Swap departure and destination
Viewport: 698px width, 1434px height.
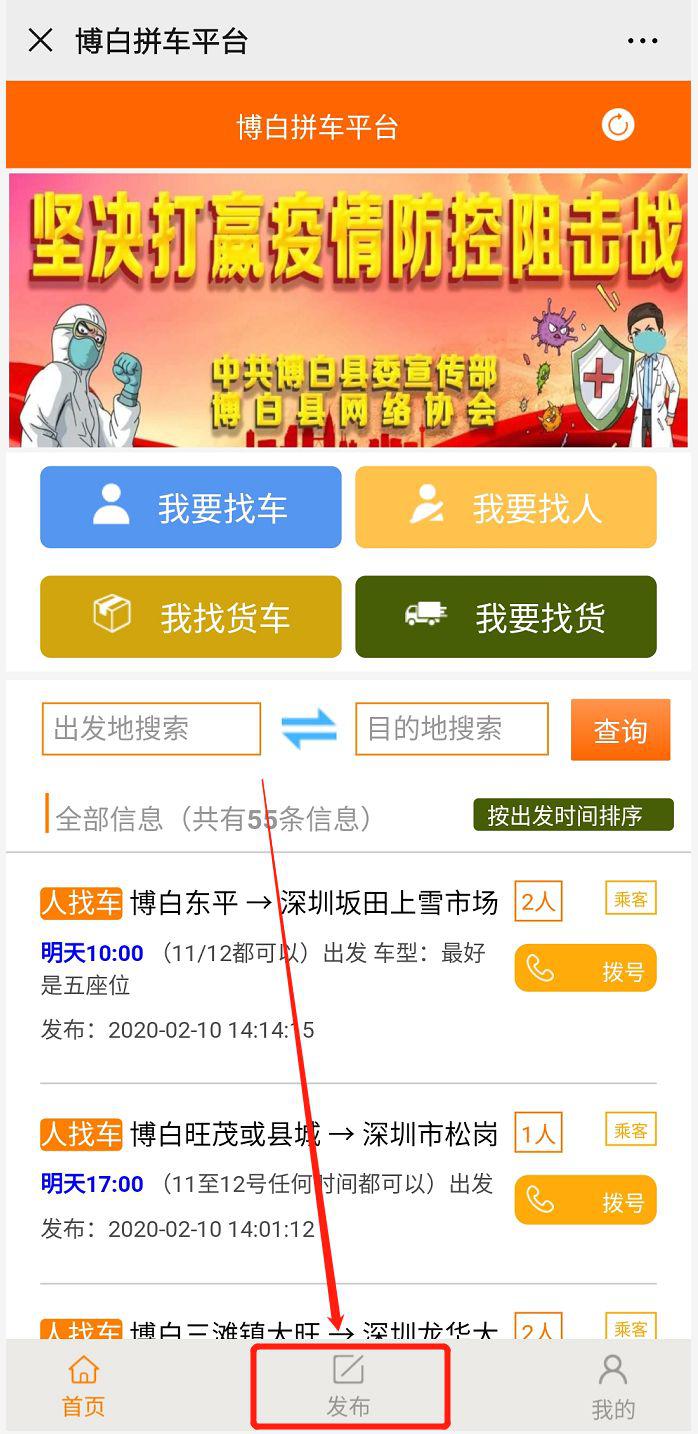[x=309, y=729]
